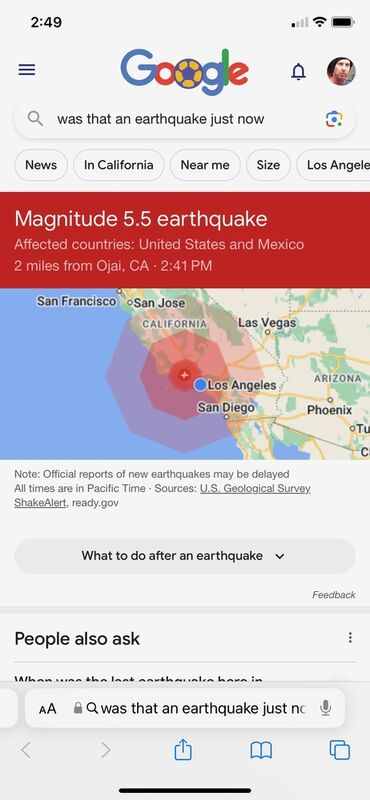This screenshot has height=800, width=370.
Task: Open the ShakeAlert source link
Action: point(40,503)
